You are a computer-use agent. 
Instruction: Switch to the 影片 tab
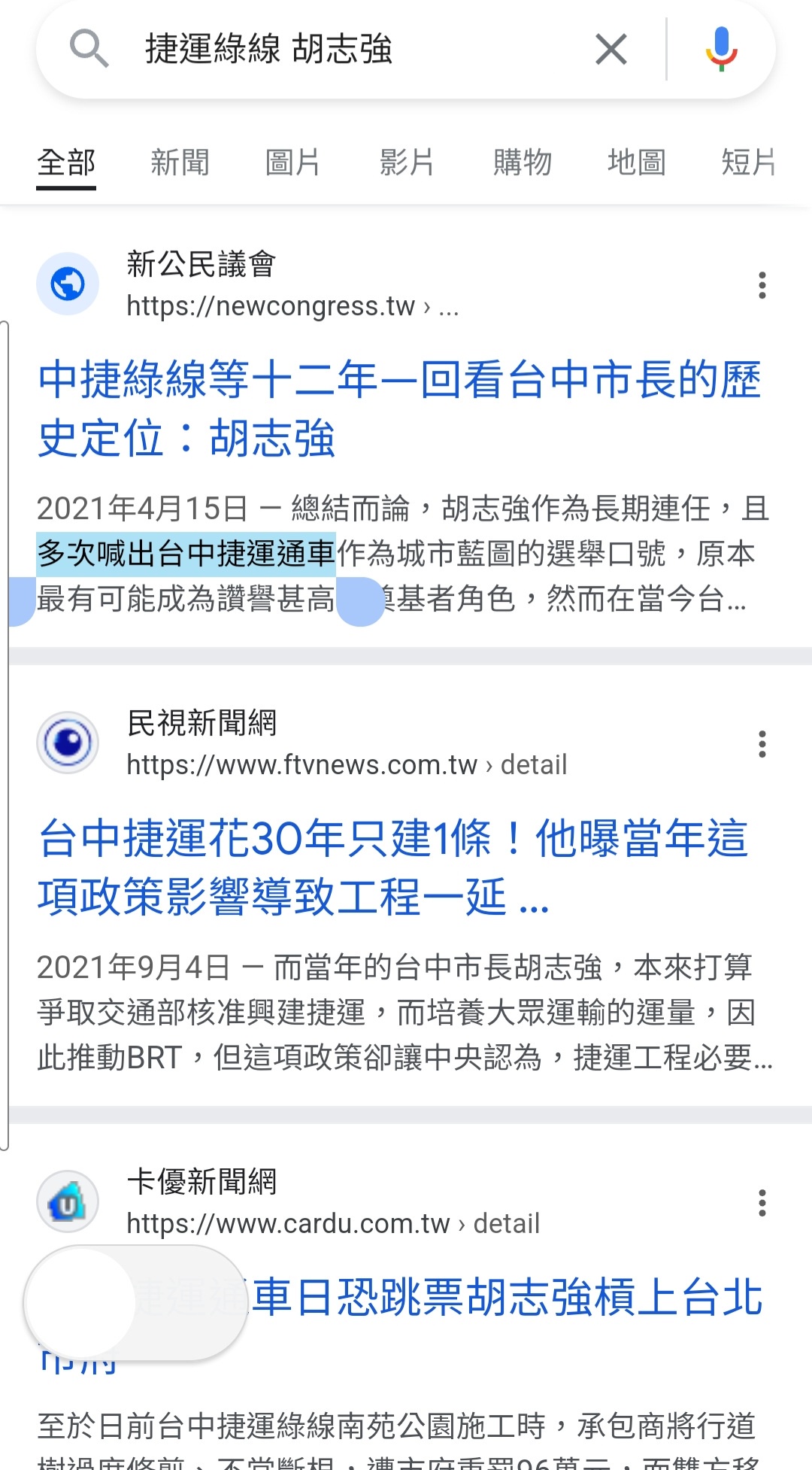(x=407, y=162)
